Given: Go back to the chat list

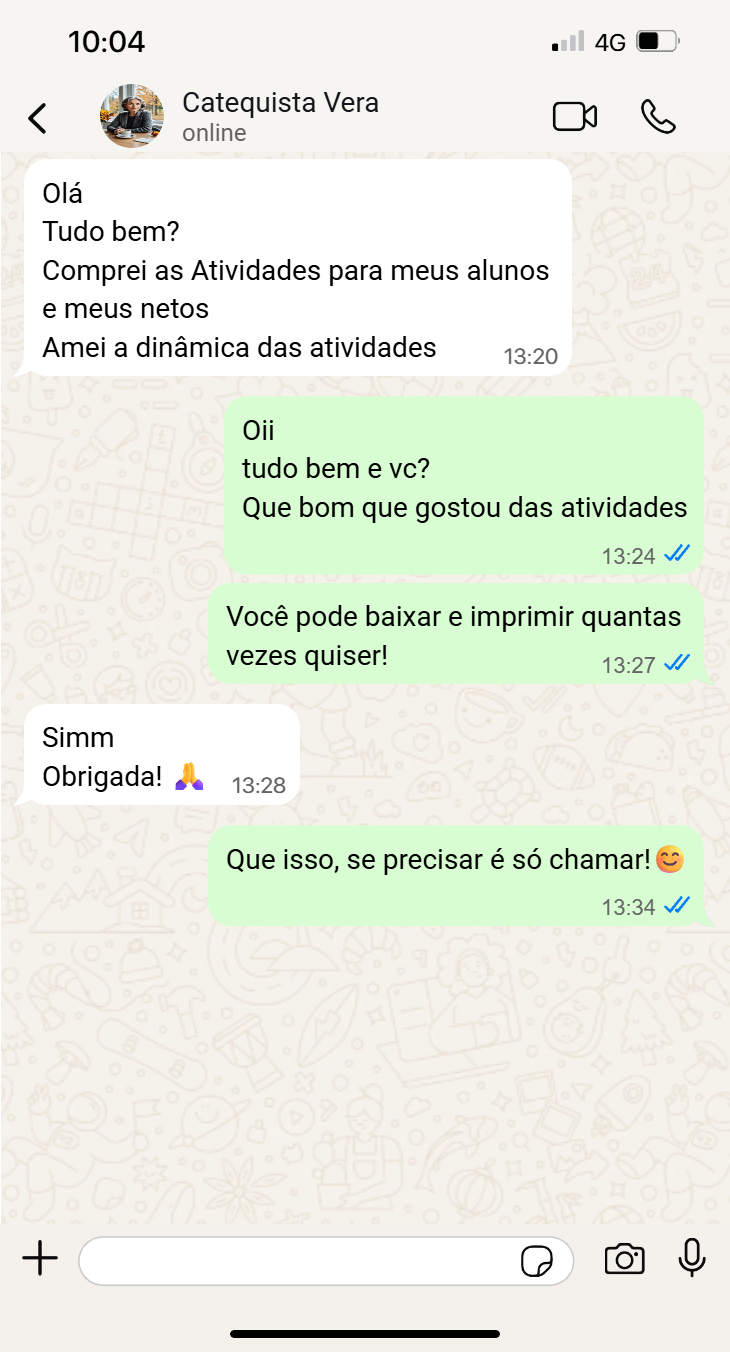Looking at the screenshot, I should [37, 118].
